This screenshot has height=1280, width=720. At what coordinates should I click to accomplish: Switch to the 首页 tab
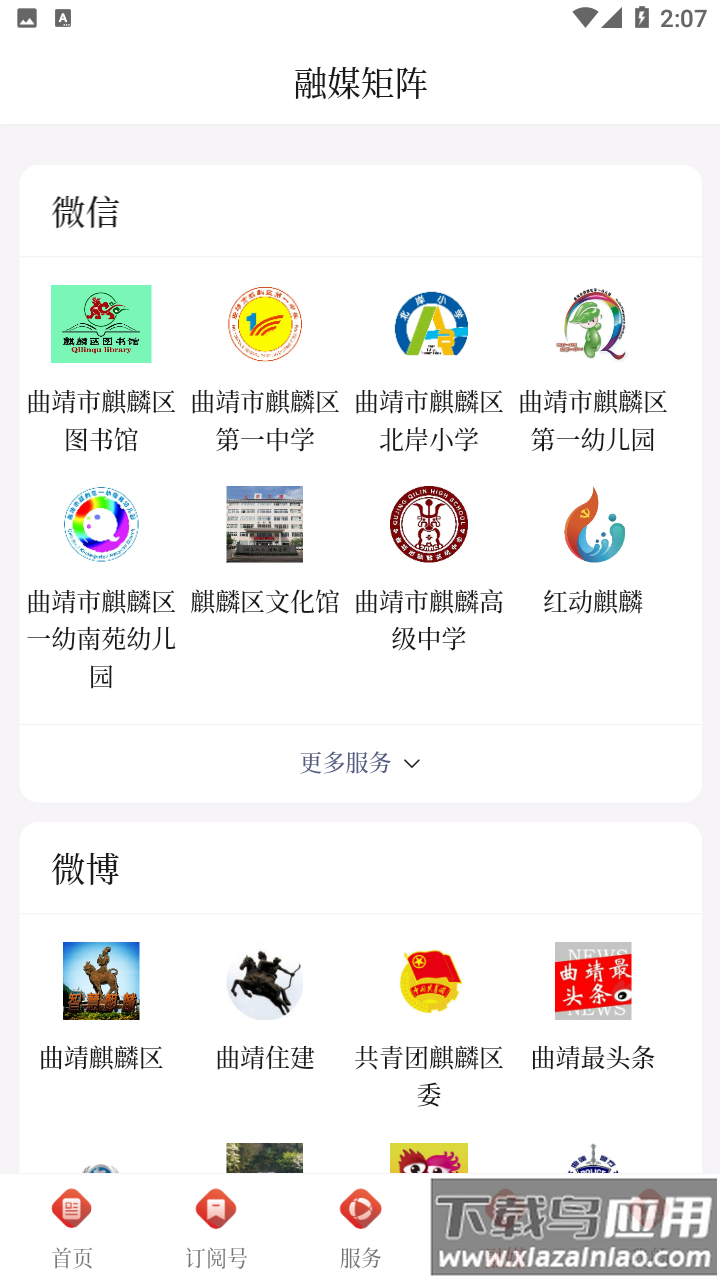72,1228
